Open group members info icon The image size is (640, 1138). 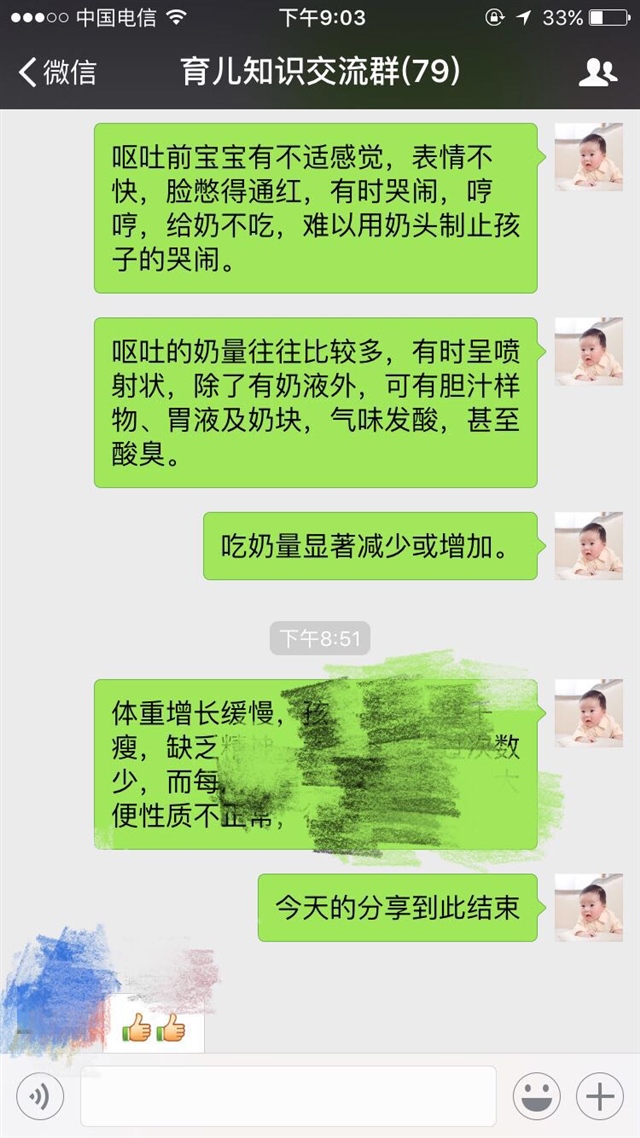click(597, 72)
